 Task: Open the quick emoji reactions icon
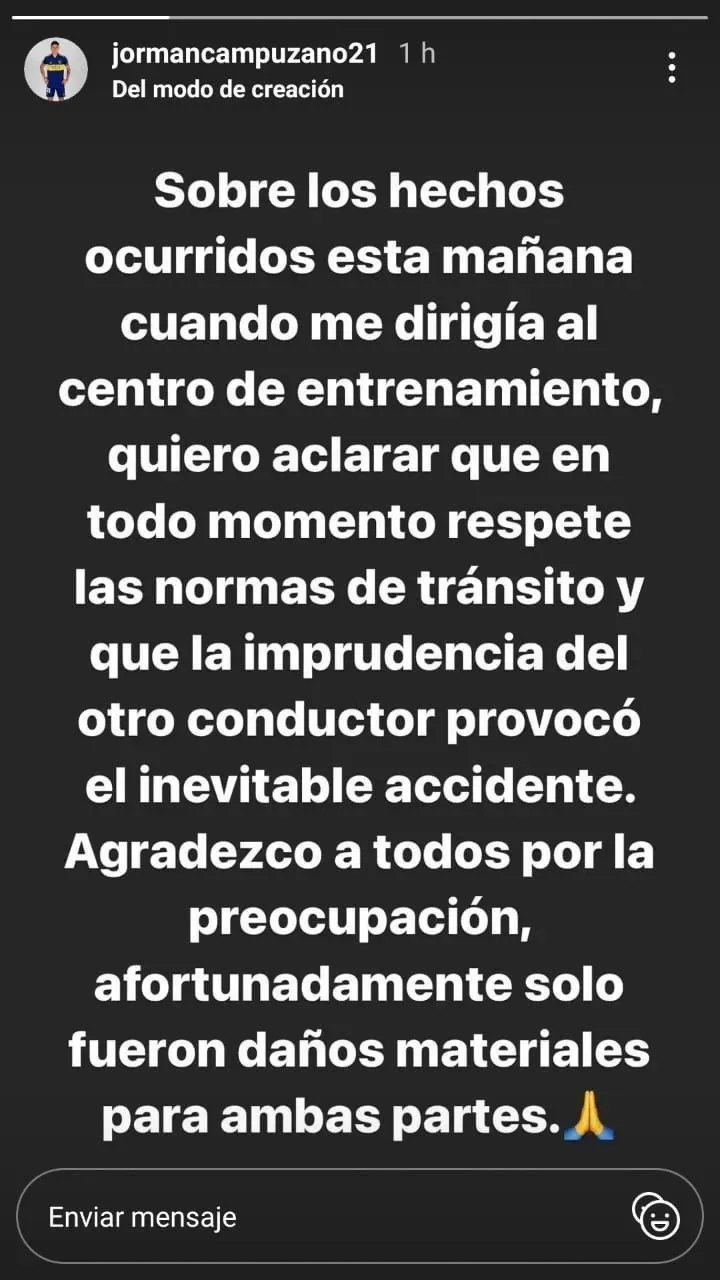click(x=657, y=1216)
